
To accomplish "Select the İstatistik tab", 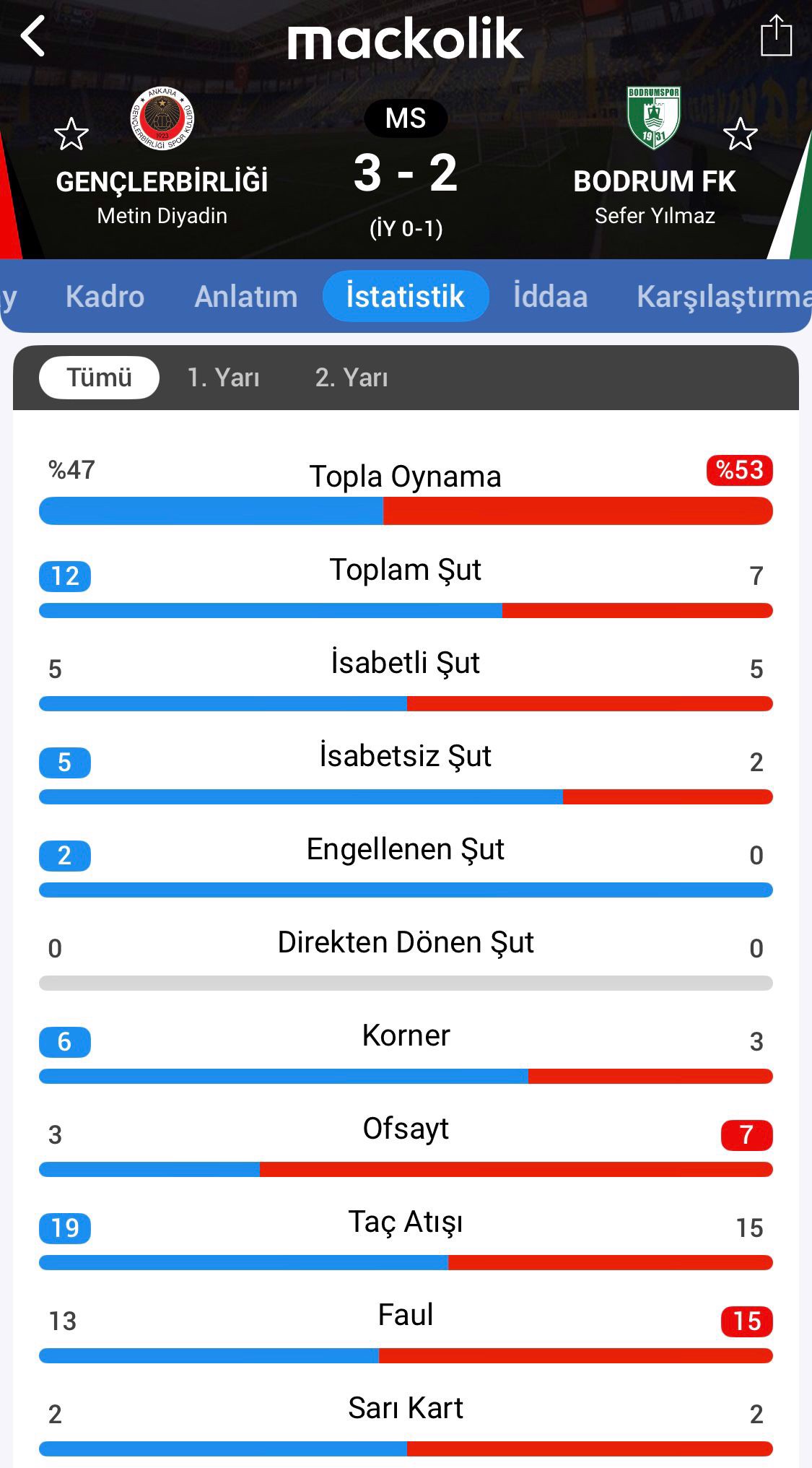I will pos(405,296).
